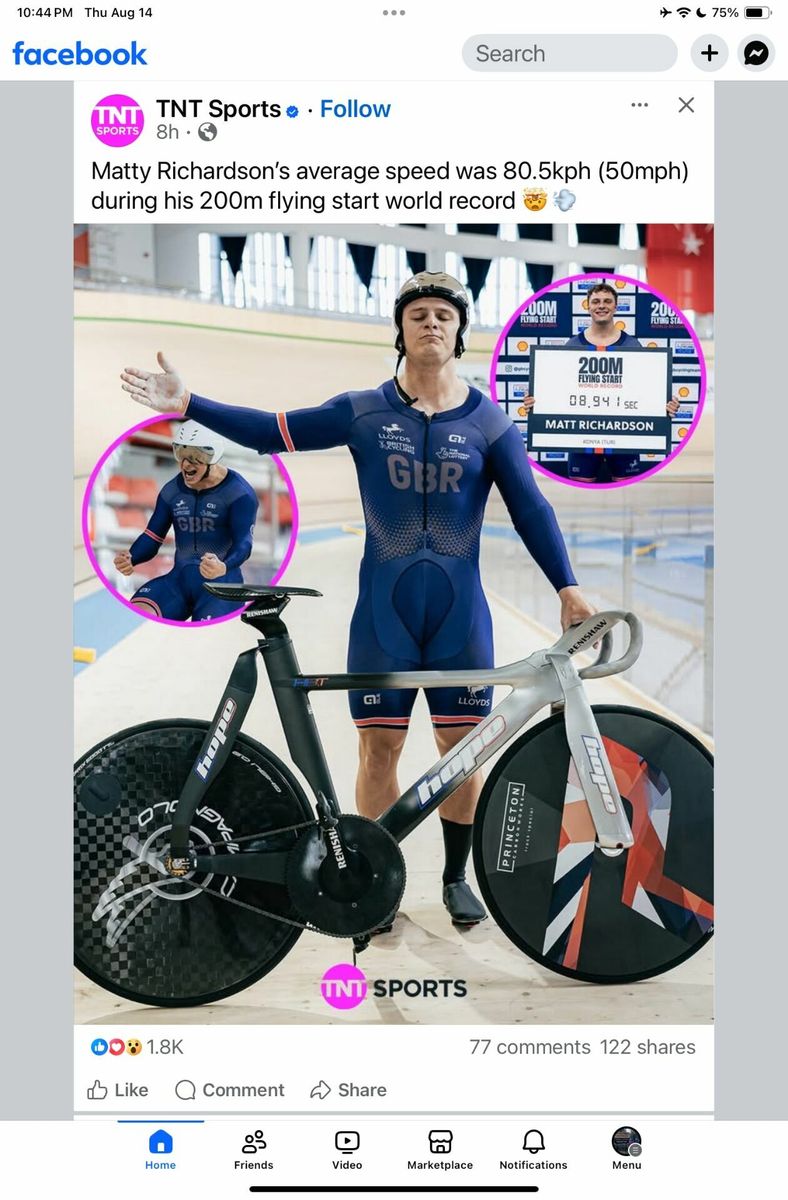Dismiss the TNT Sports post
The height and width of the screenshot is (1200, 788).
click(x=686, y=105)
